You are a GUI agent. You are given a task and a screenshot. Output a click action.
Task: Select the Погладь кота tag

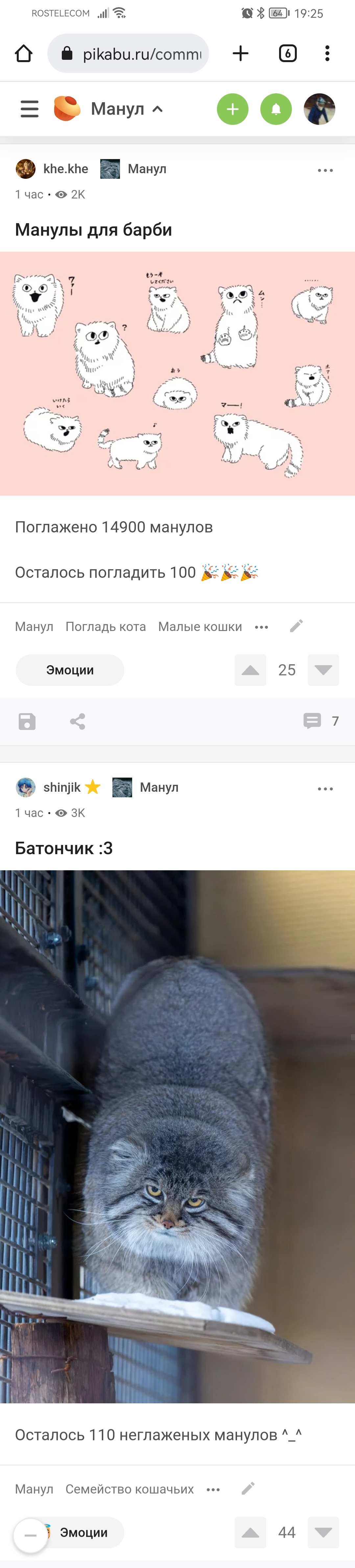(105, 626)
